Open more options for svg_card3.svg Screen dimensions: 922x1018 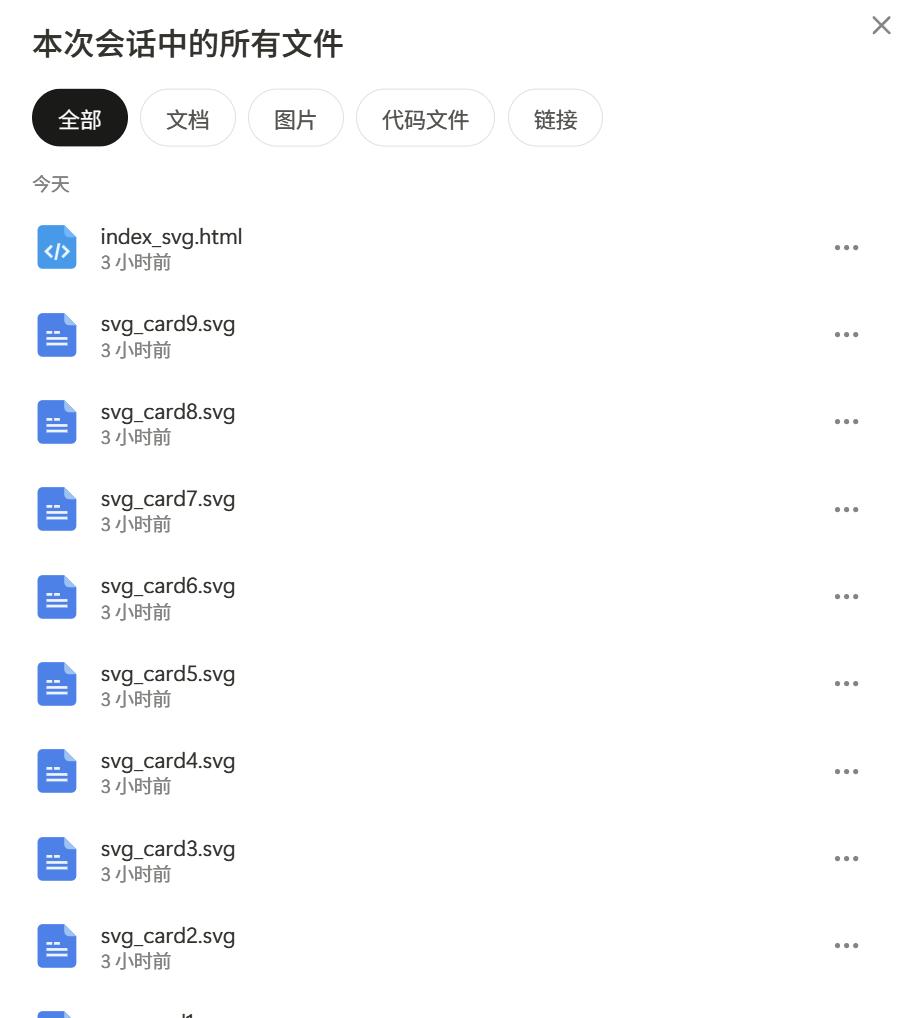click(x=846, y=858)
